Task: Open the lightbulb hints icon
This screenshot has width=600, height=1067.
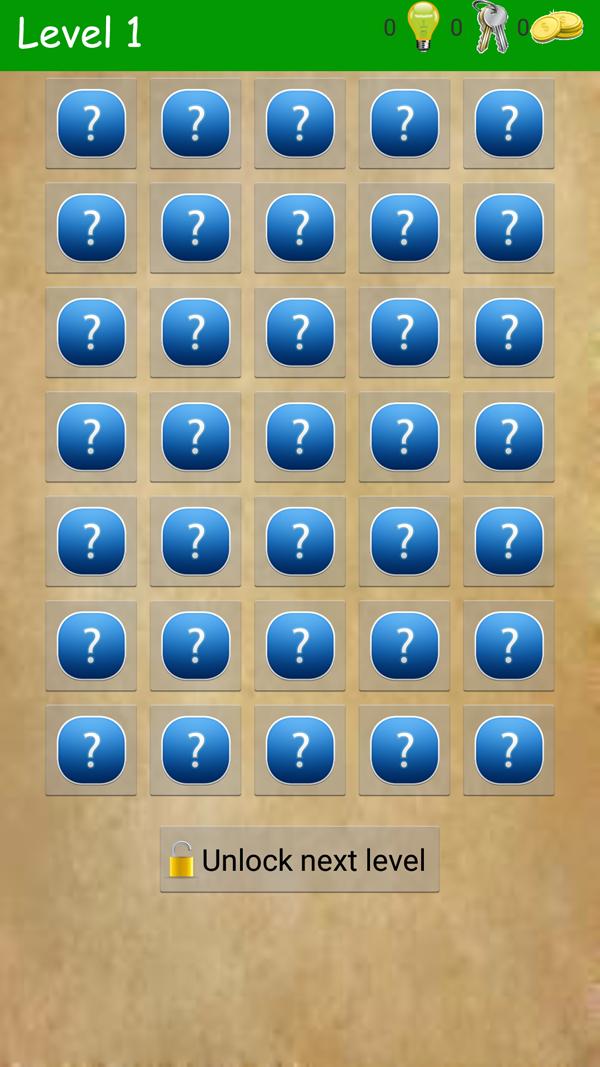Action: [423, 27]
